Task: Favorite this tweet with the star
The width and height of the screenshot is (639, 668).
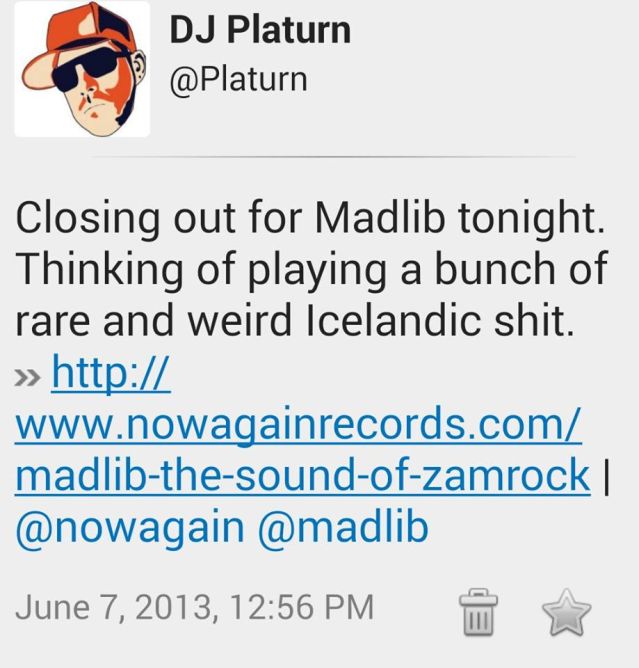Action: pyautogui.click(x=566, y=612)
